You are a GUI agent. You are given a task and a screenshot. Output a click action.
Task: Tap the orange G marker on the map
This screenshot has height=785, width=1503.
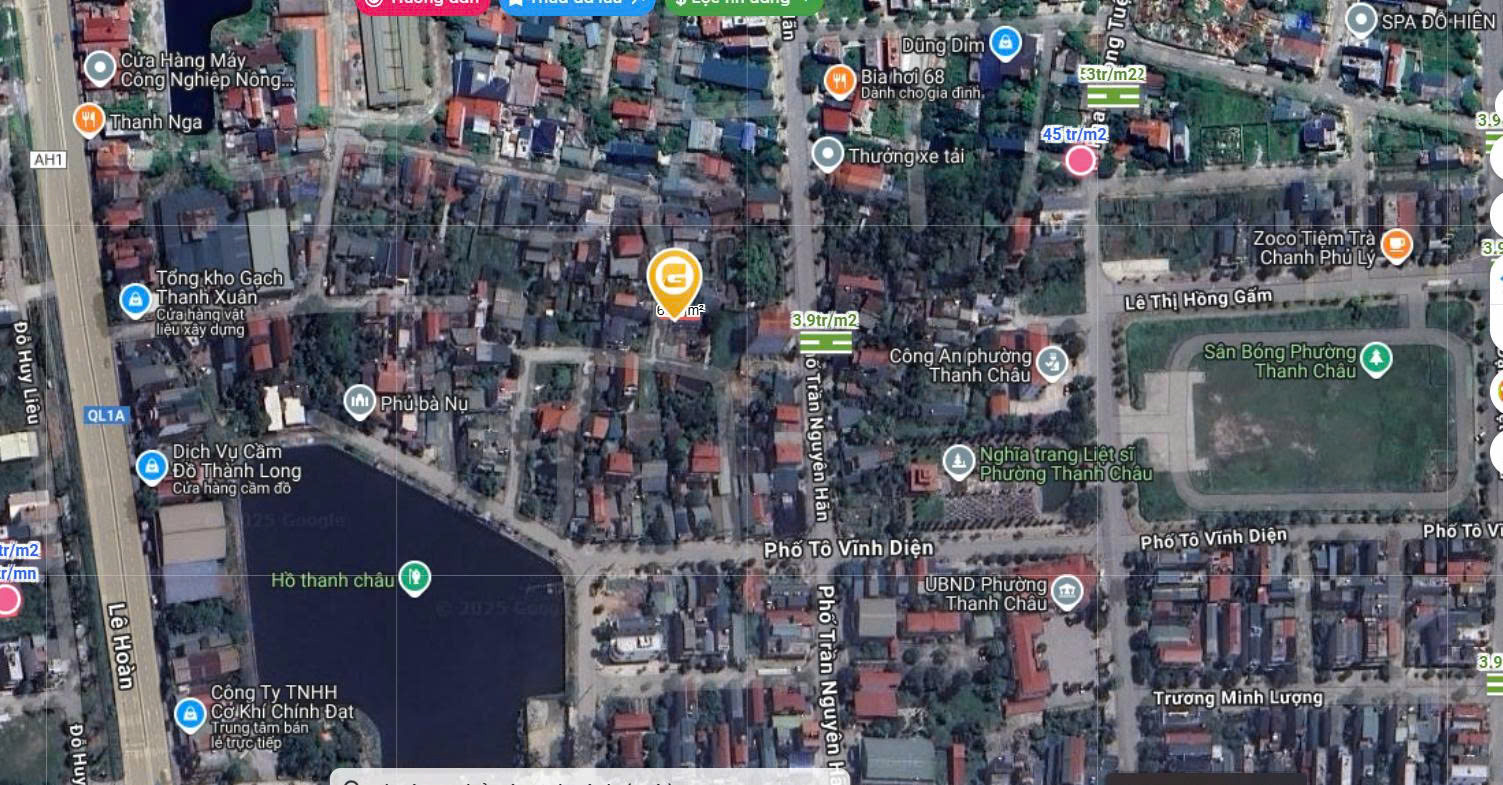(674, 279)
